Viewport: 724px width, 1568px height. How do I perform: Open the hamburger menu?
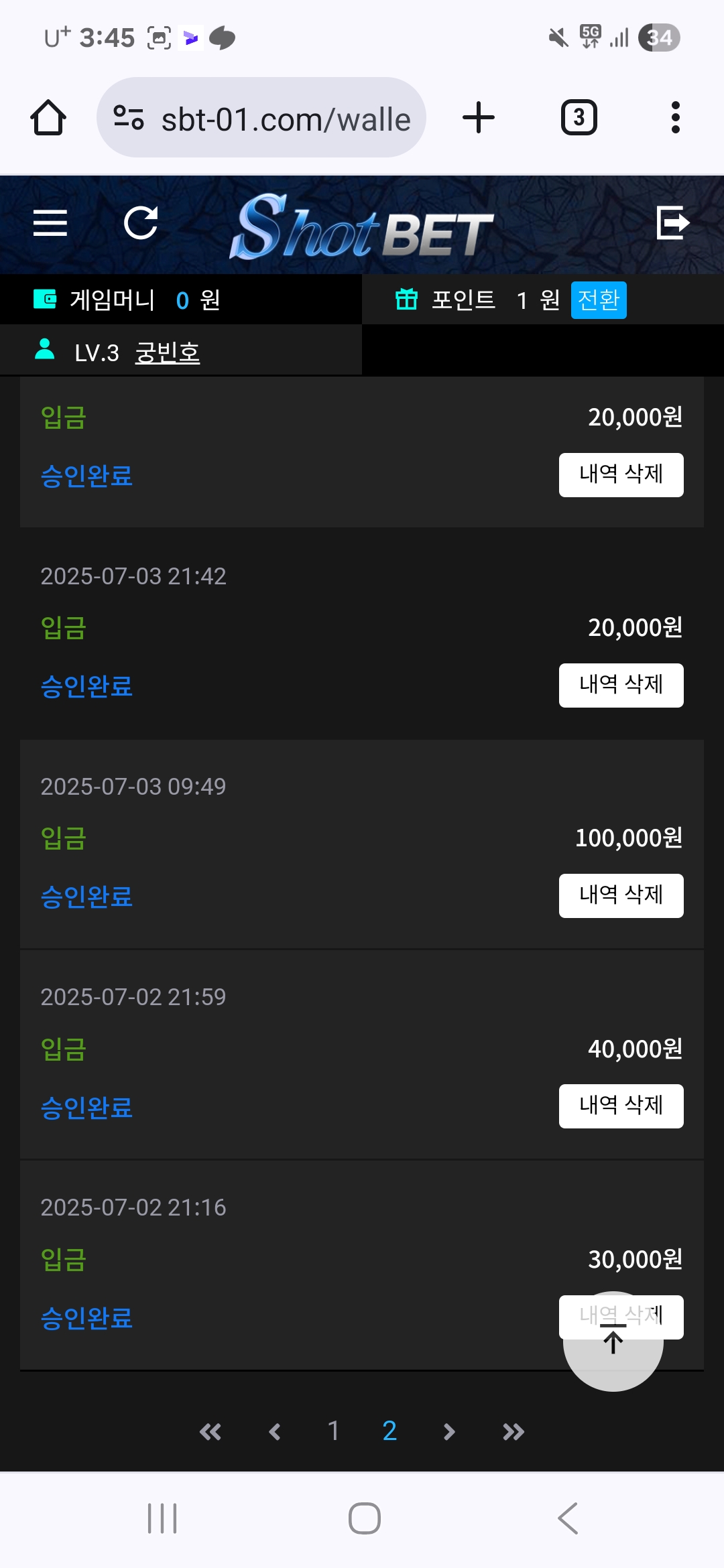pyautogui.click(x=50, y=223)
